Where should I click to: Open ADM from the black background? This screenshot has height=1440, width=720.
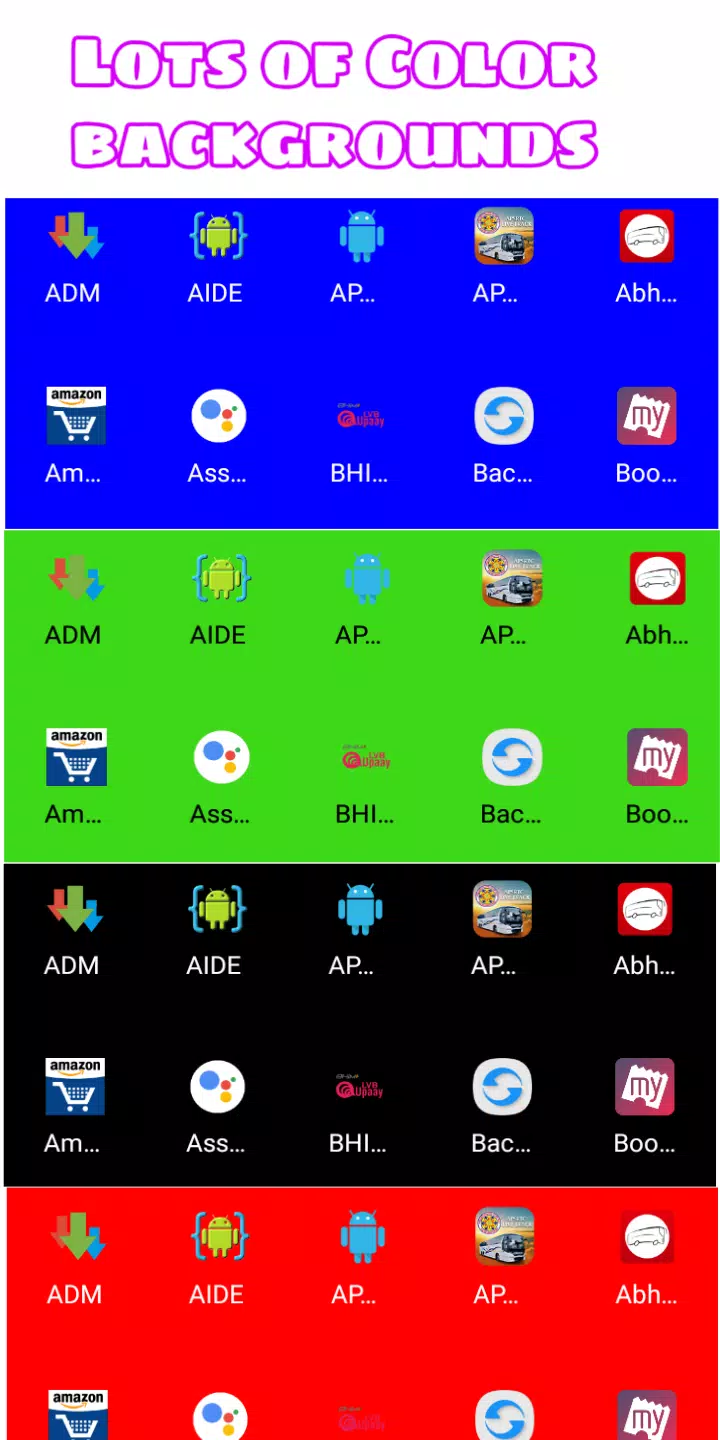(73, 908)
